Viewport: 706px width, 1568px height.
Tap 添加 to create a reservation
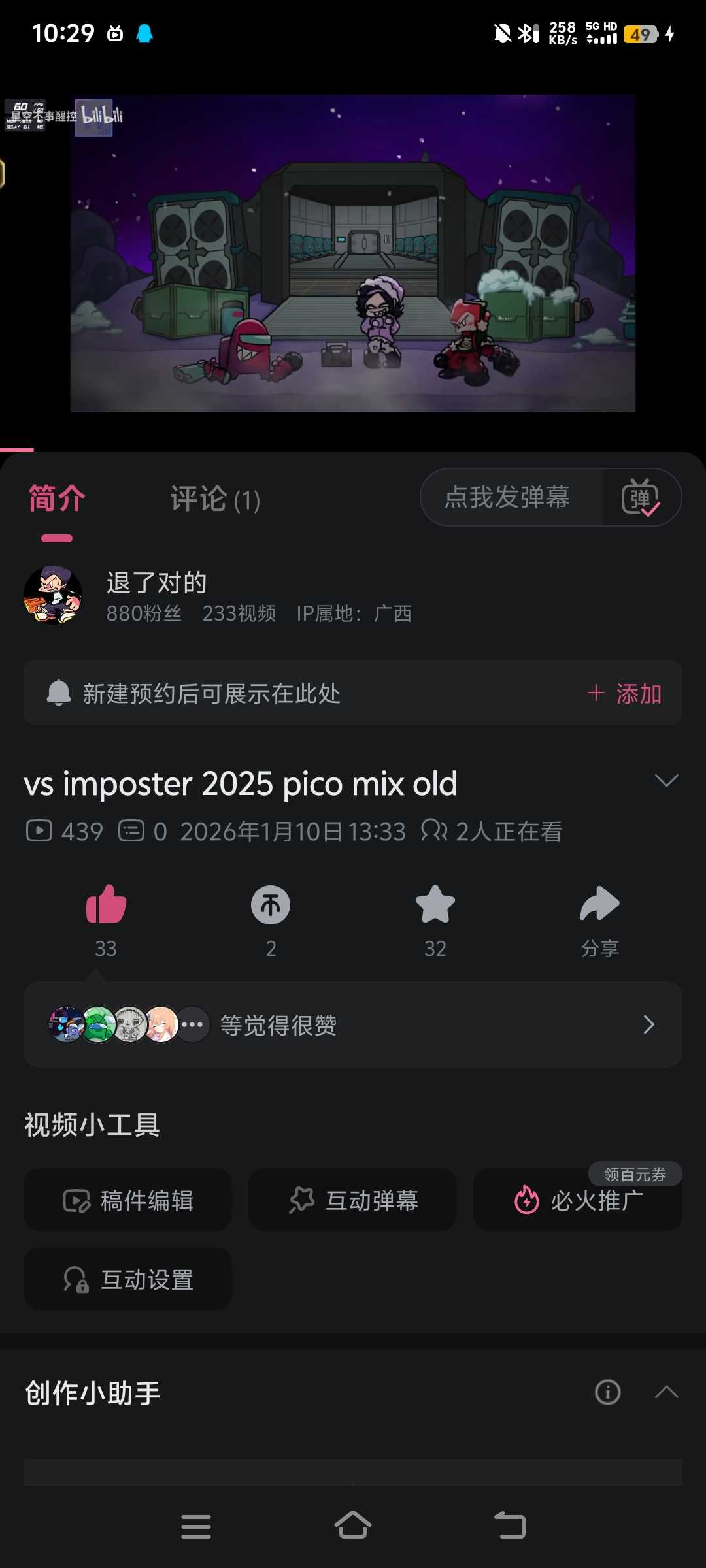pyautogui.click(x=625, y=693)
